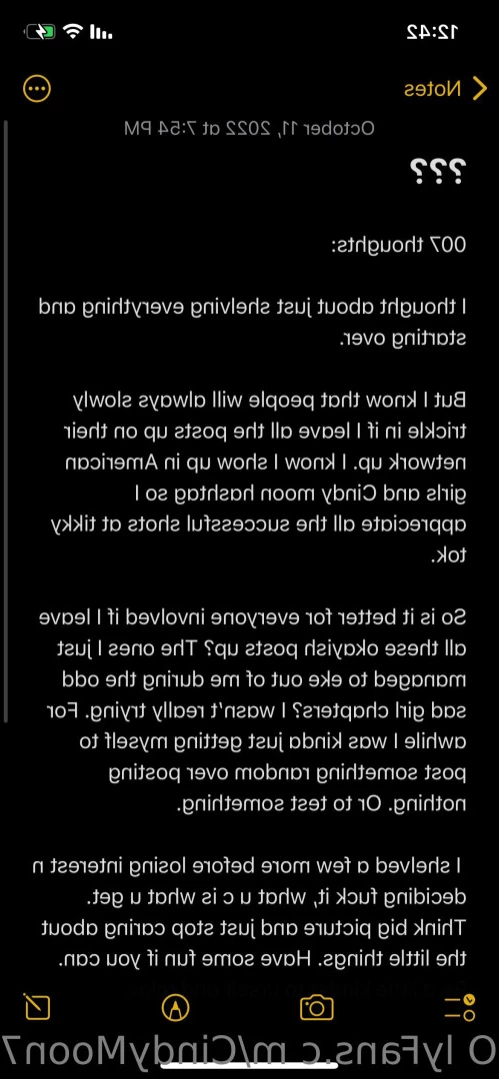Add a checklist to the note
499x1079 pixels.
click(x=460, y=1007)
